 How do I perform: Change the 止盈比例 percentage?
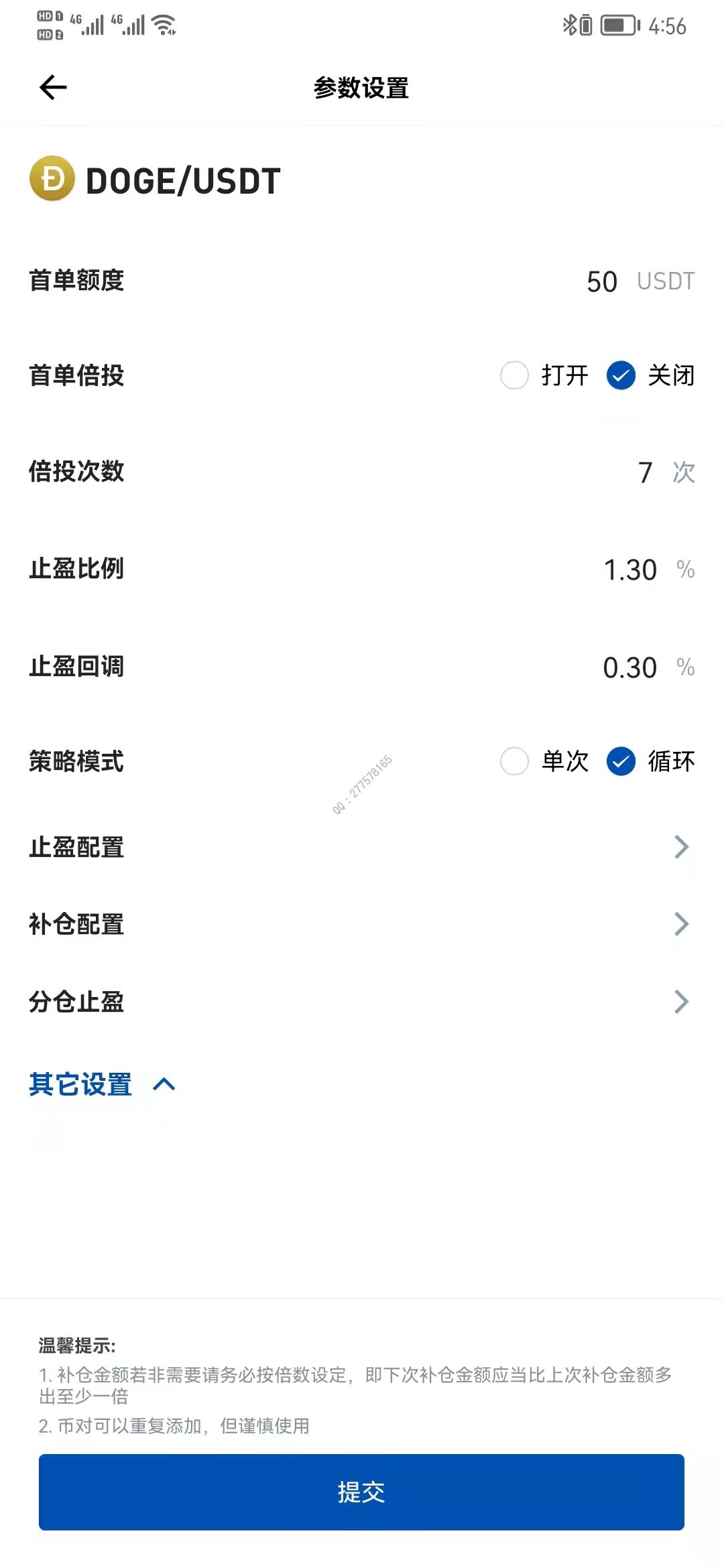coord(630,570)
